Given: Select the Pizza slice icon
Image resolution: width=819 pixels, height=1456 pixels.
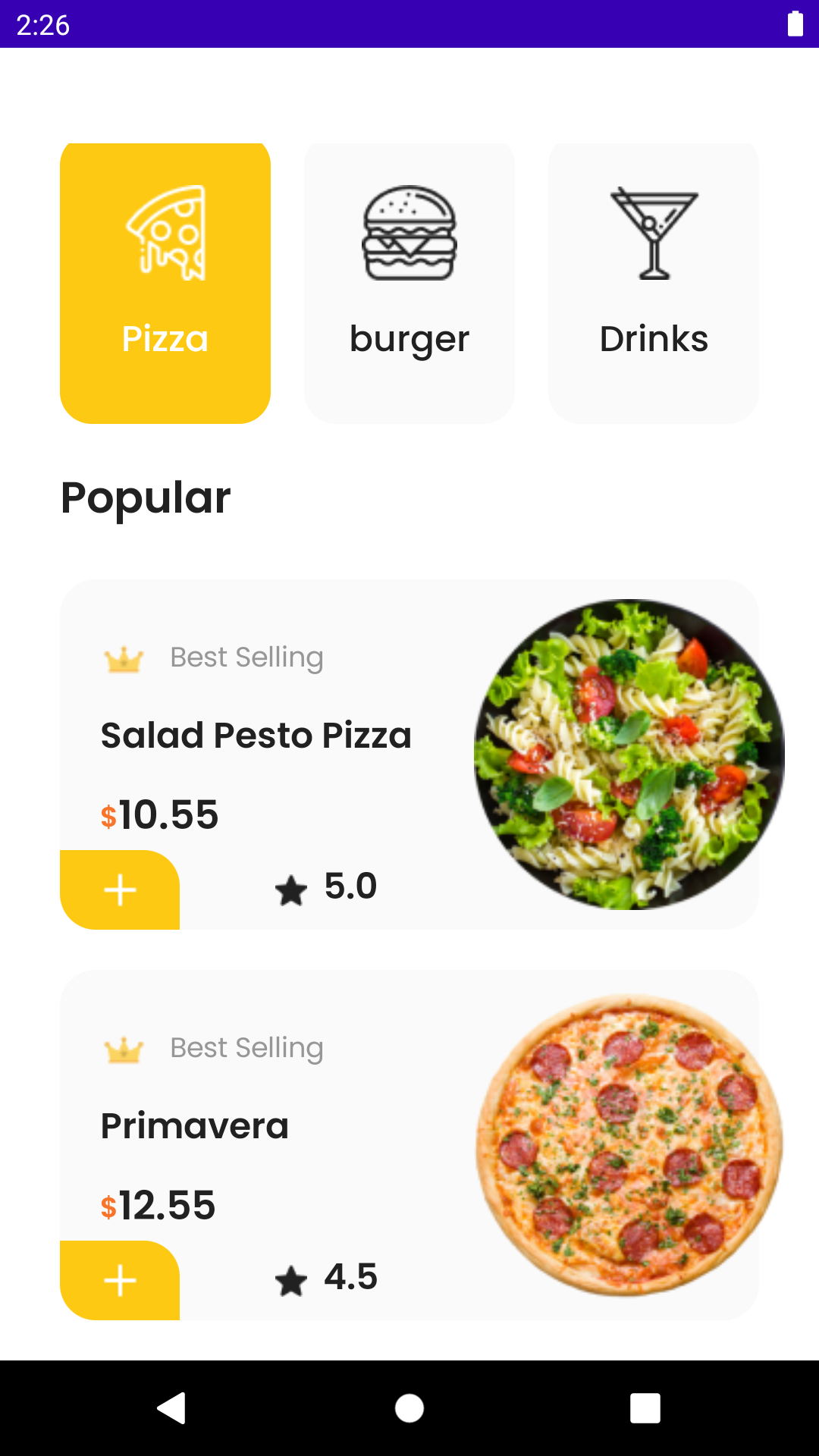Looking at the screenshot, I should coord(165,234).
